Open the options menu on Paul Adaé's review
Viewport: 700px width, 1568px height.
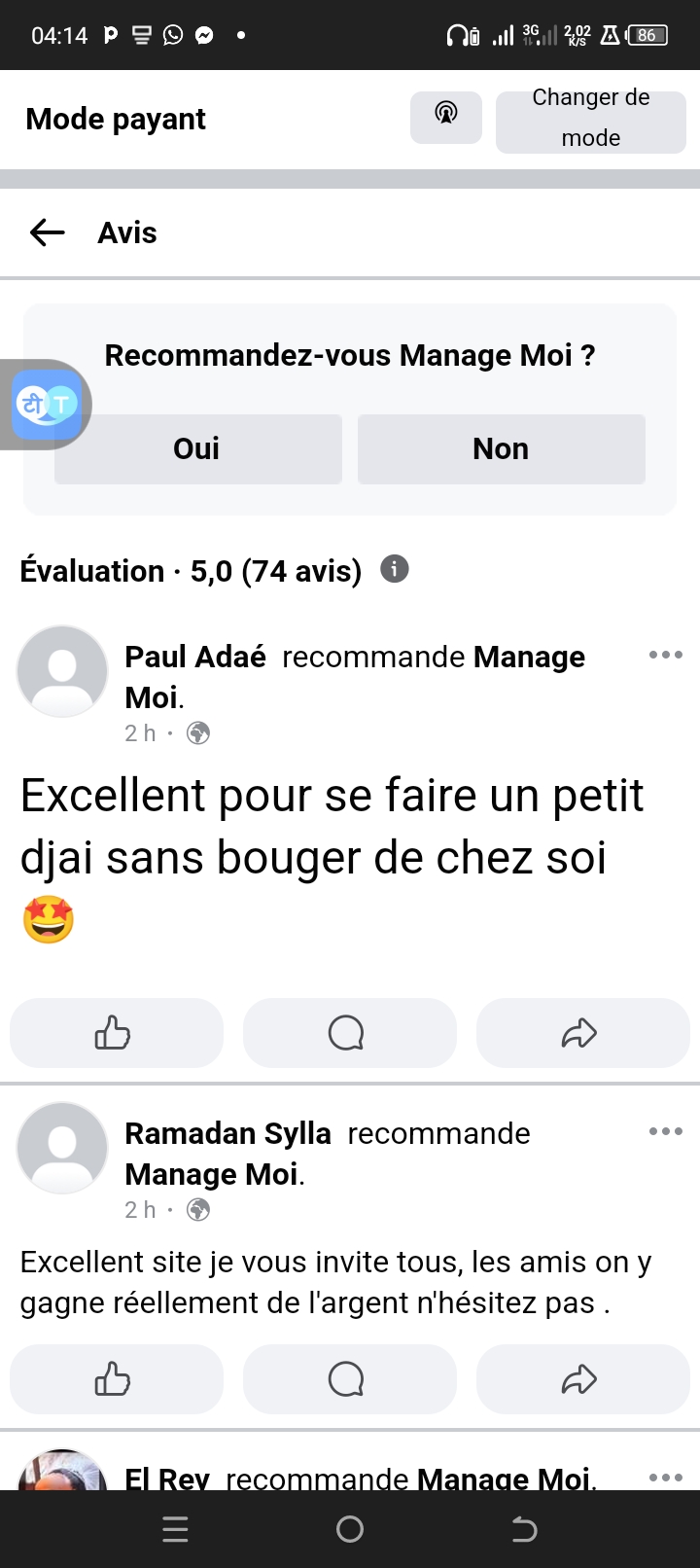(x=665, y=655)
